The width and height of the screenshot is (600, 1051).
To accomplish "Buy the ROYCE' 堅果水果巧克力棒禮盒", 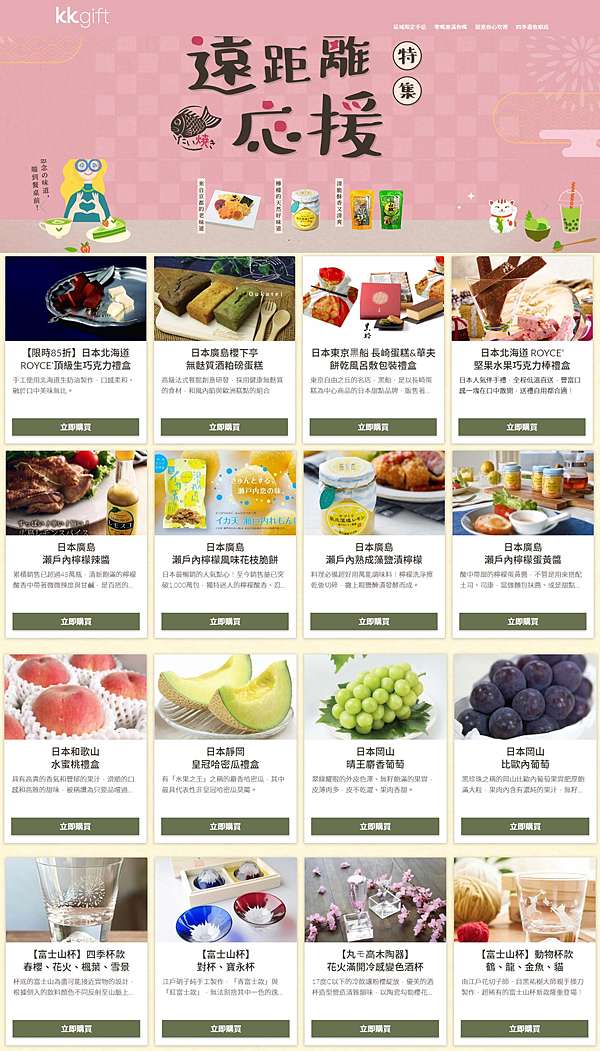I will coord(522,427).
